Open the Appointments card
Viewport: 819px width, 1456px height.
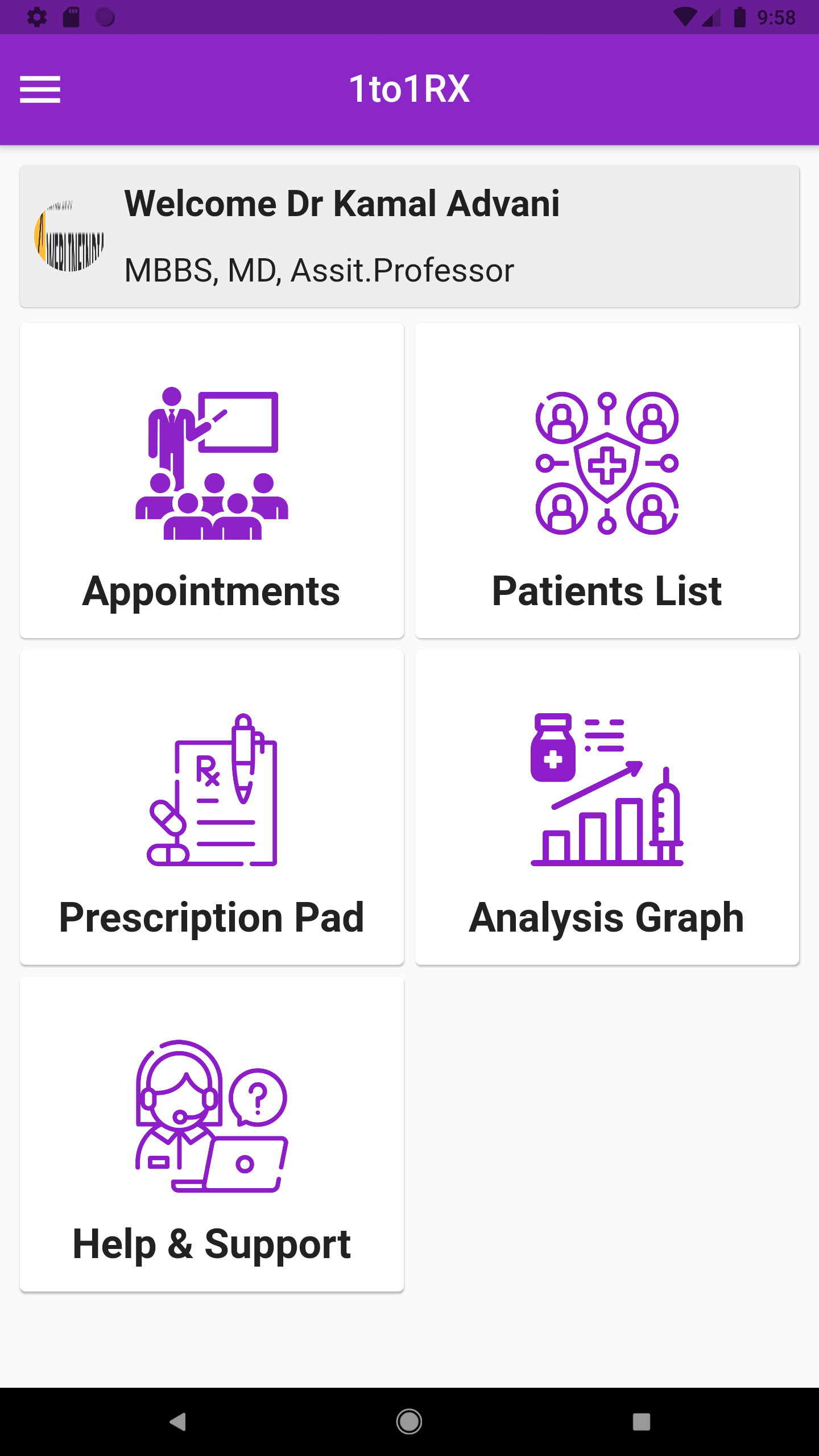pyautogui.click(x=212, y=481)
